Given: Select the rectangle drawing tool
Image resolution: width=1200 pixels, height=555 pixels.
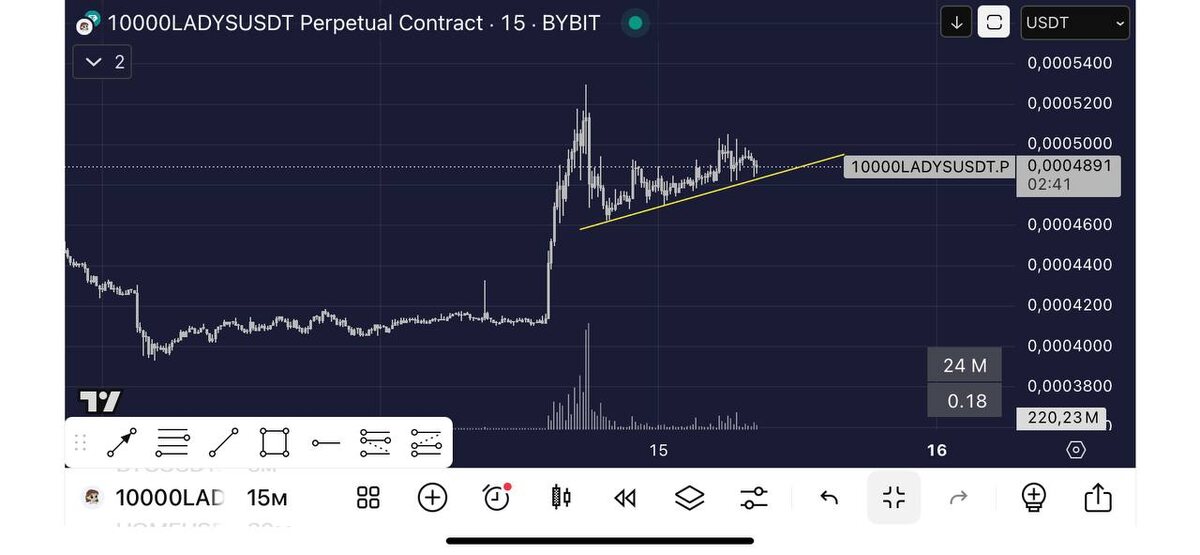Looking at the screenshot, I should tap(274, 442).
